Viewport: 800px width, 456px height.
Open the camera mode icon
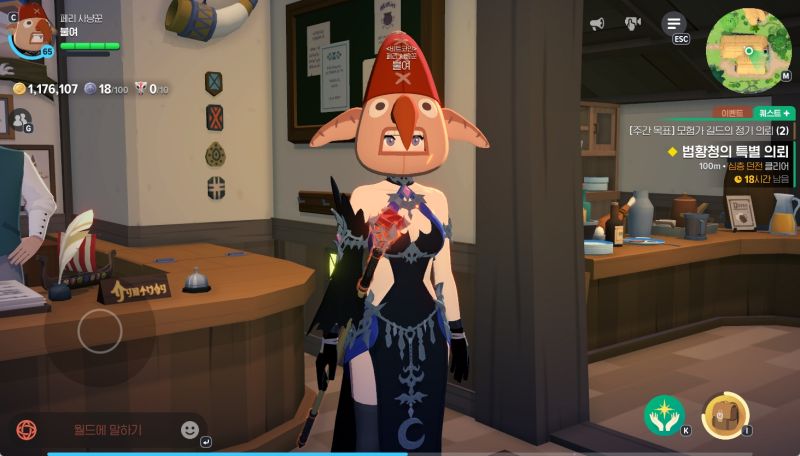(632, 23)
